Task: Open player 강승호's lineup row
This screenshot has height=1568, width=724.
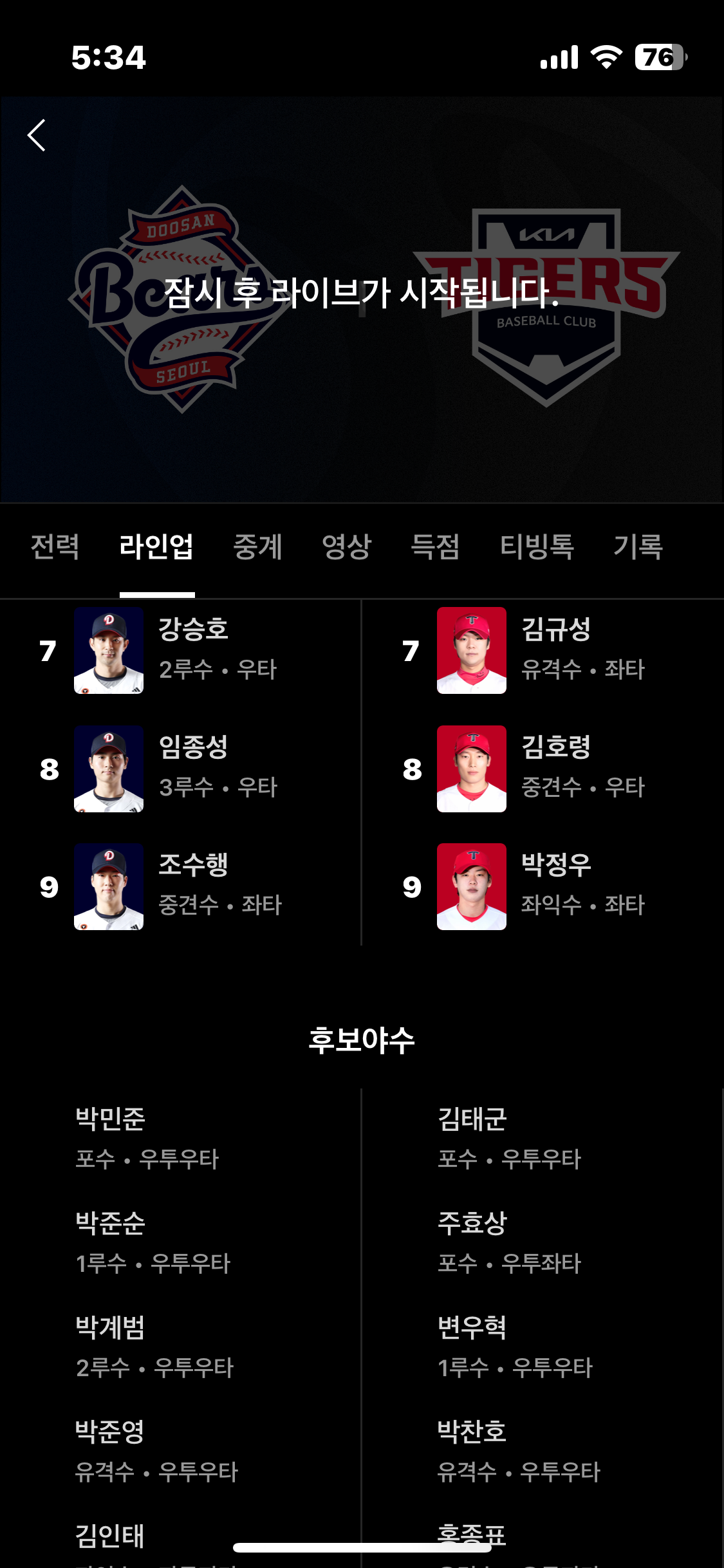Action: point(181,650)
